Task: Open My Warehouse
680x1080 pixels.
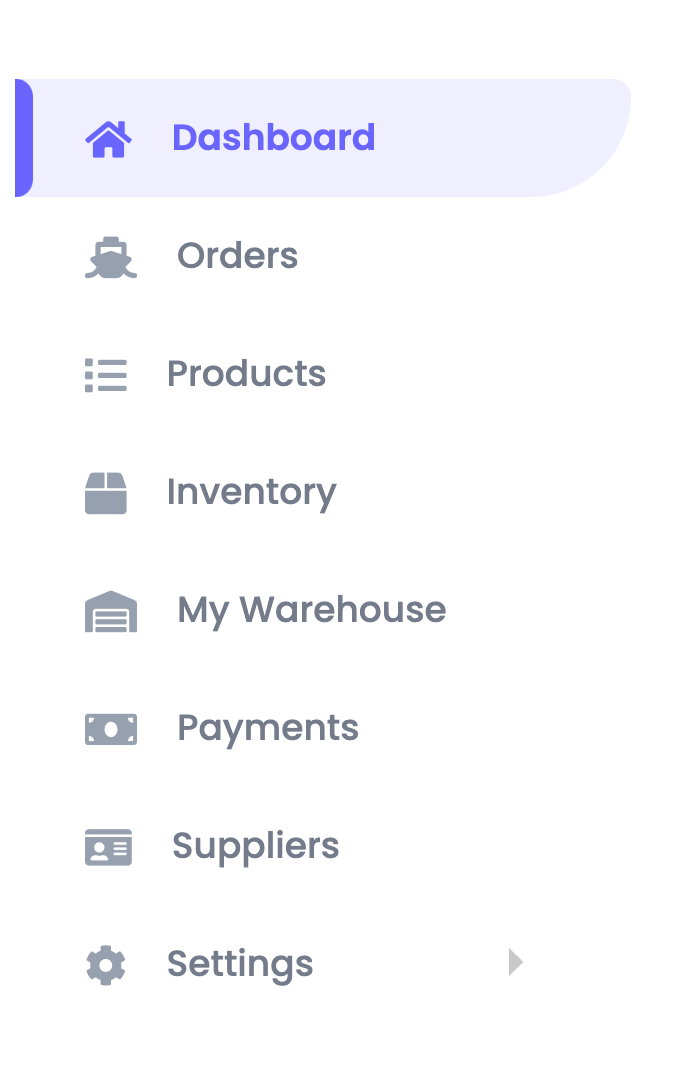Action: pos(311,610)
